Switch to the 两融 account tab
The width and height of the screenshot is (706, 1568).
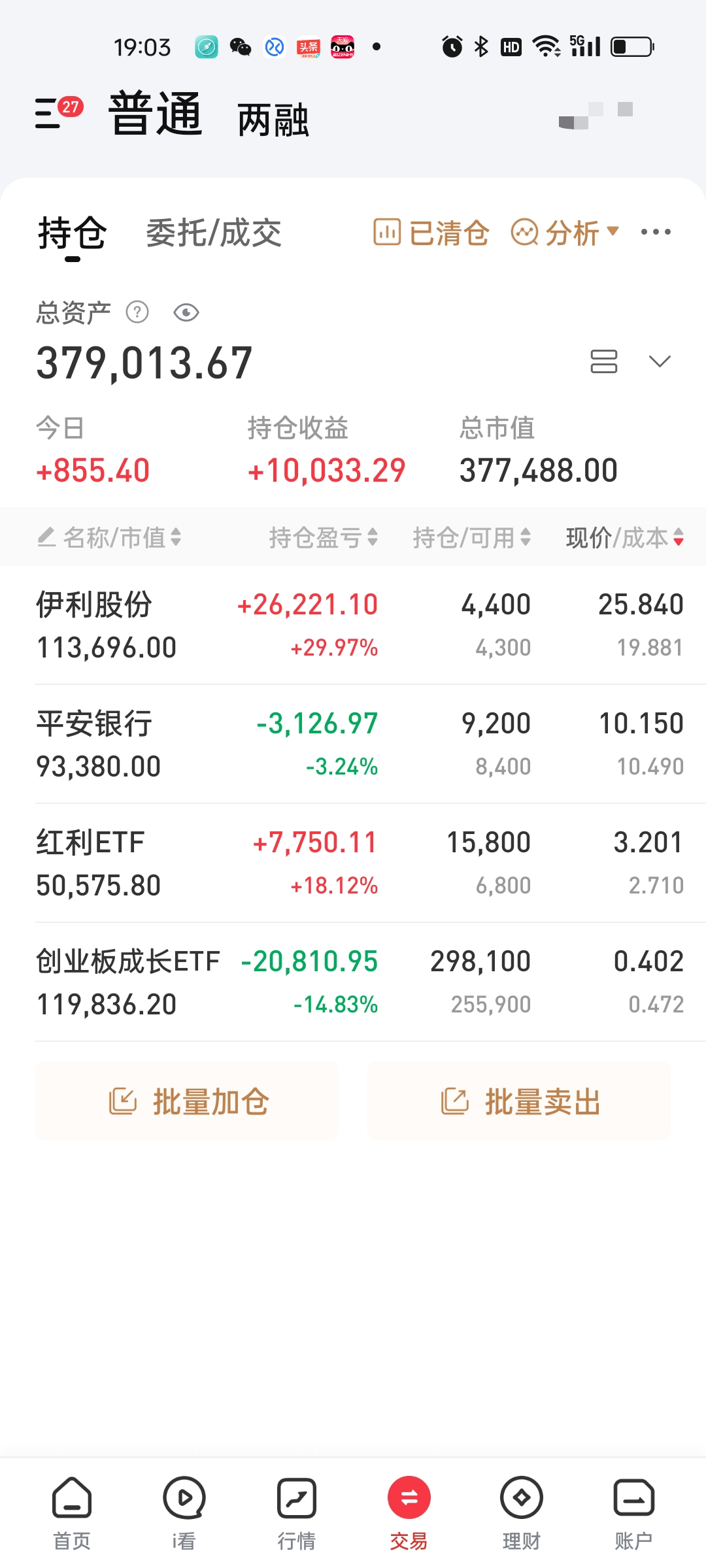tap(273, 120)
